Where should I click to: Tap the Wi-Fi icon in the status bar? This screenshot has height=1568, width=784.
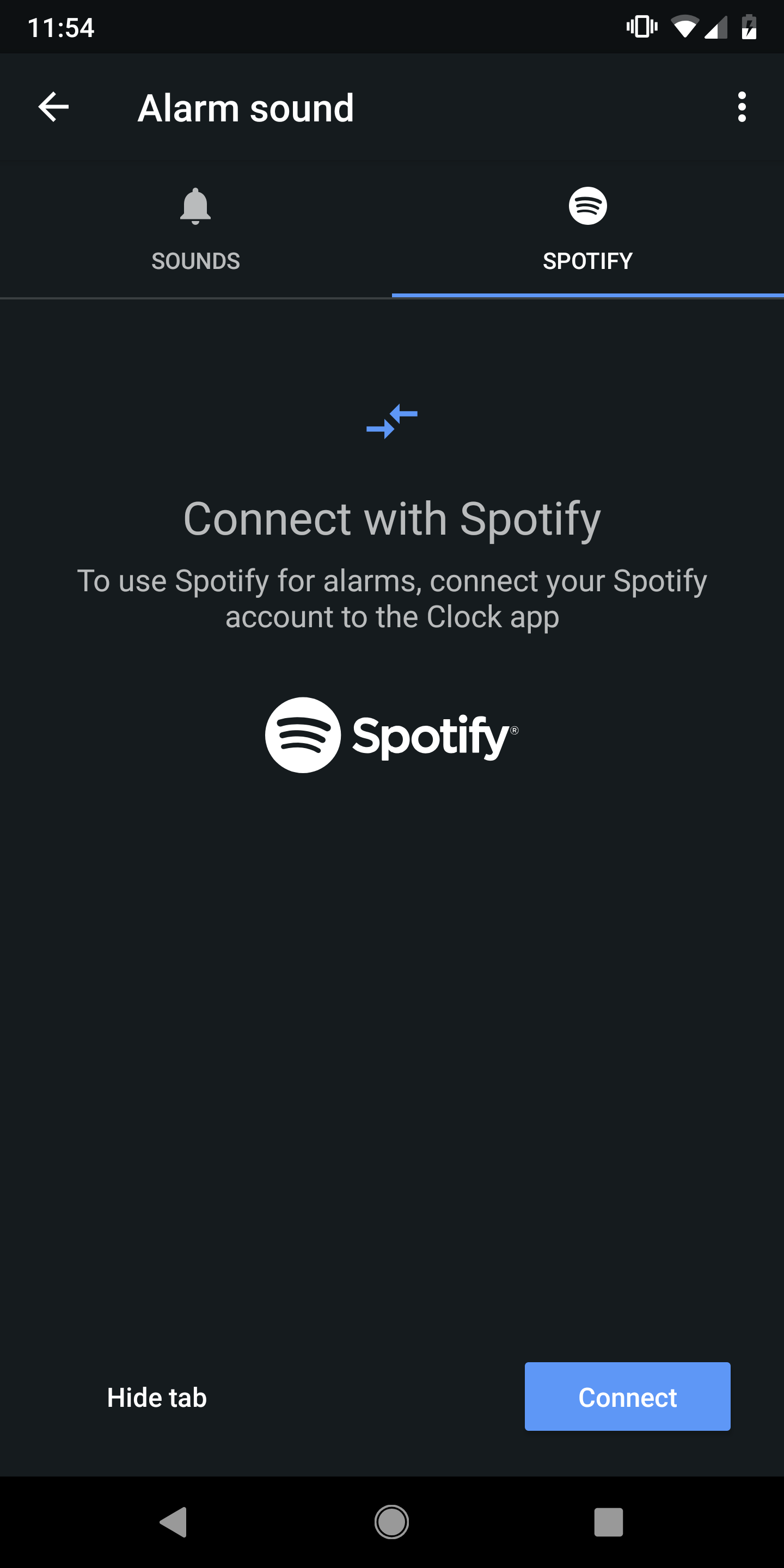pyautogui.click(x=687, y=26)
